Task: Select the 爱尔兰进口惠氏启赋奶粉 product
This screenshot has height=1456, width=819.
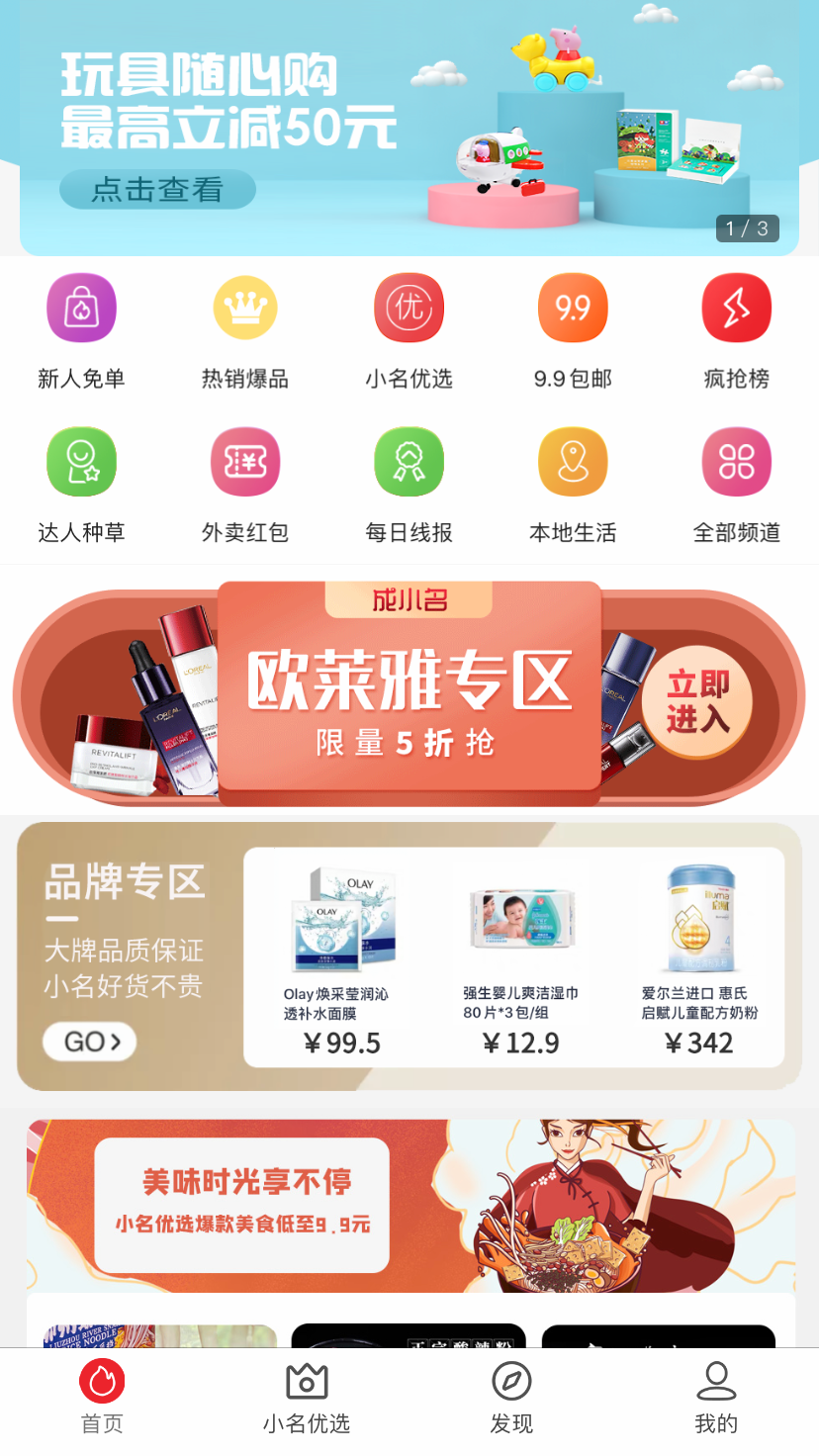Action: [x=699, y=955]
